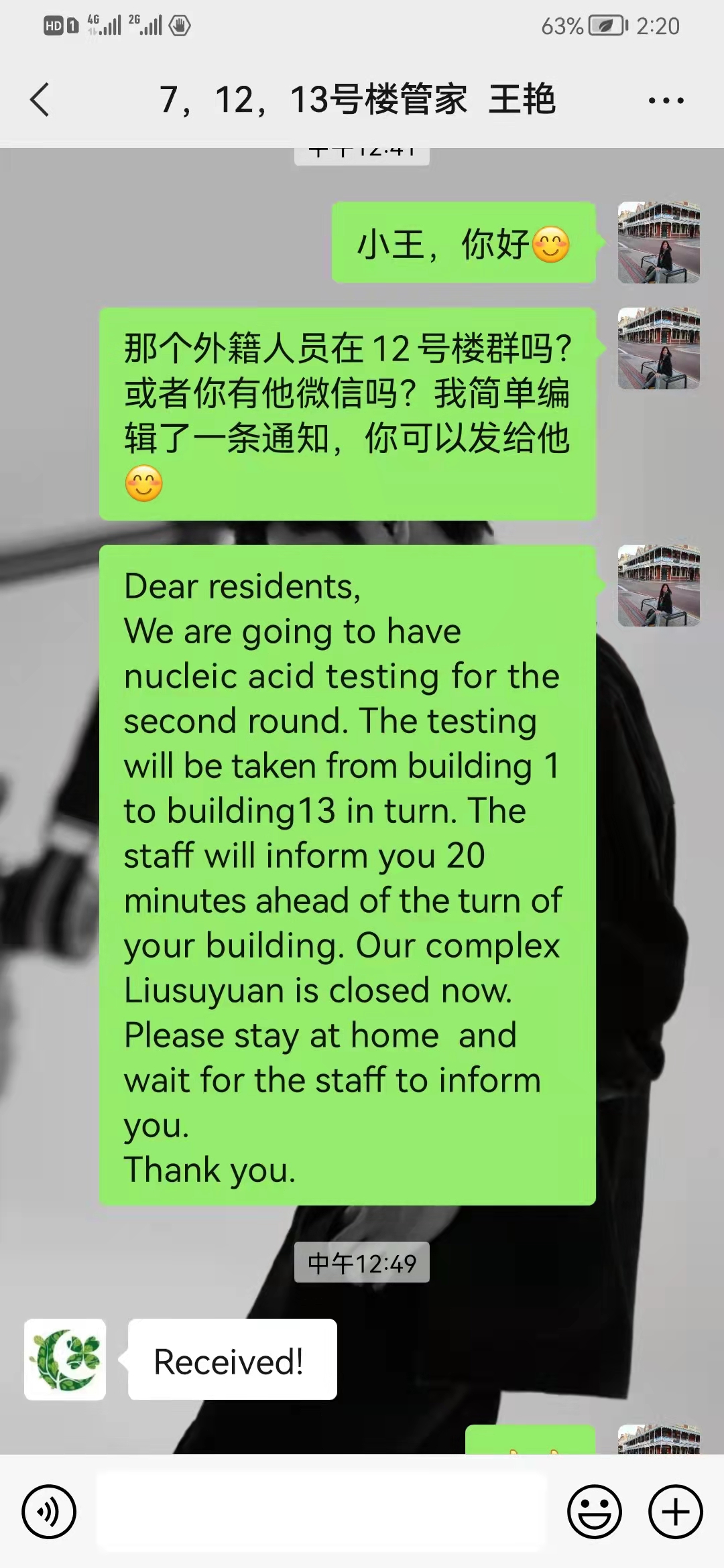Open the plus attachment menu
The height and width of the screenshot is (1568, 724).
tap(675, 1512)
